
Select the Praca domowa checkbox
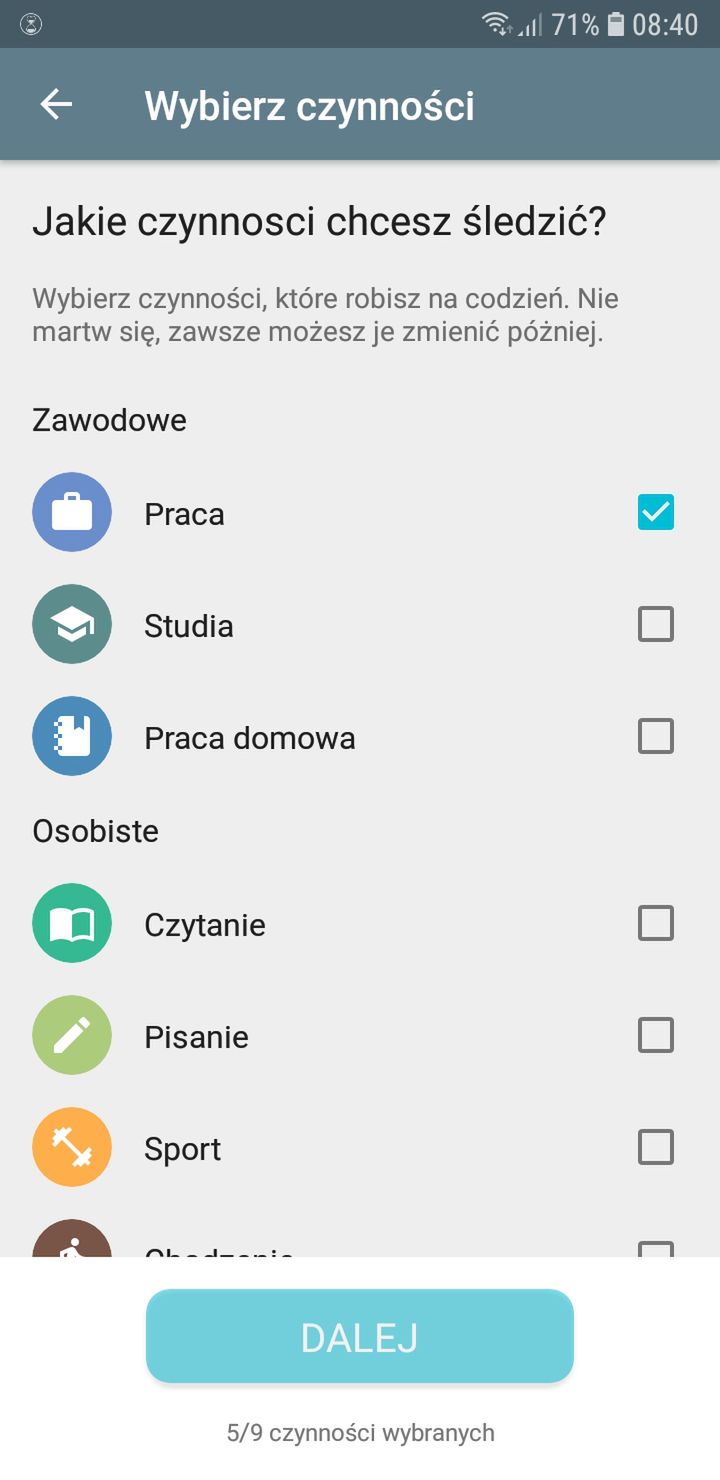pos(656,736)
